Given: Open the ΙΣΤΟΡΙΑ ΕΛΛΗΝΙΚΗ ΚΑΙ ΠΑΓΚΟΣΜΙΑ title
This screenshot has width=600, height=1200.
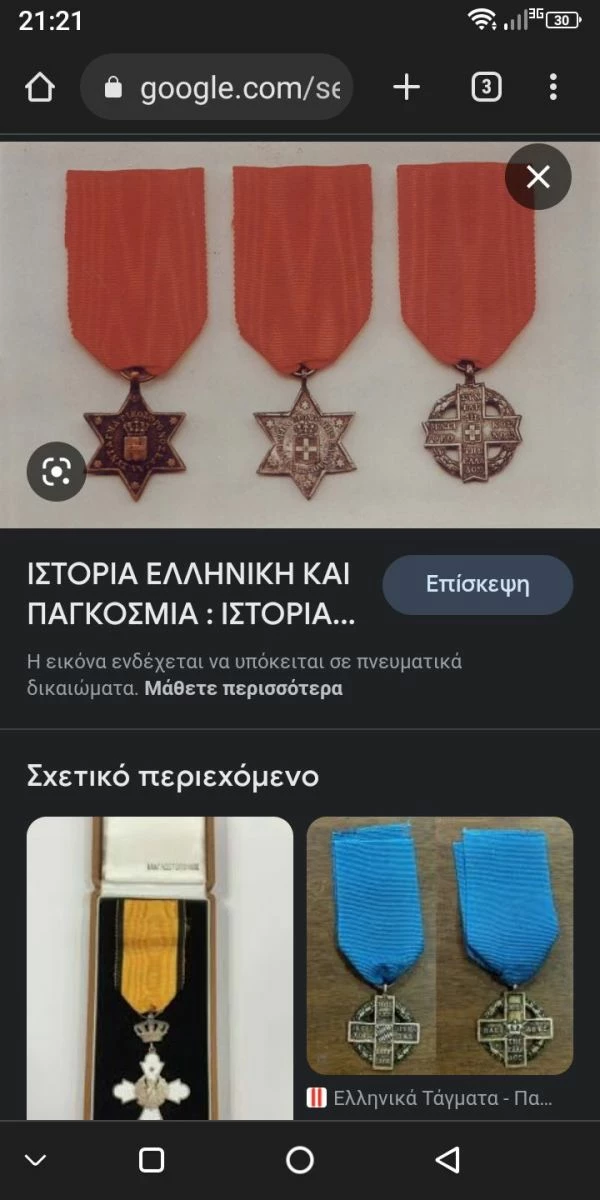Looking at the screenshot, I should click(190, 594).
